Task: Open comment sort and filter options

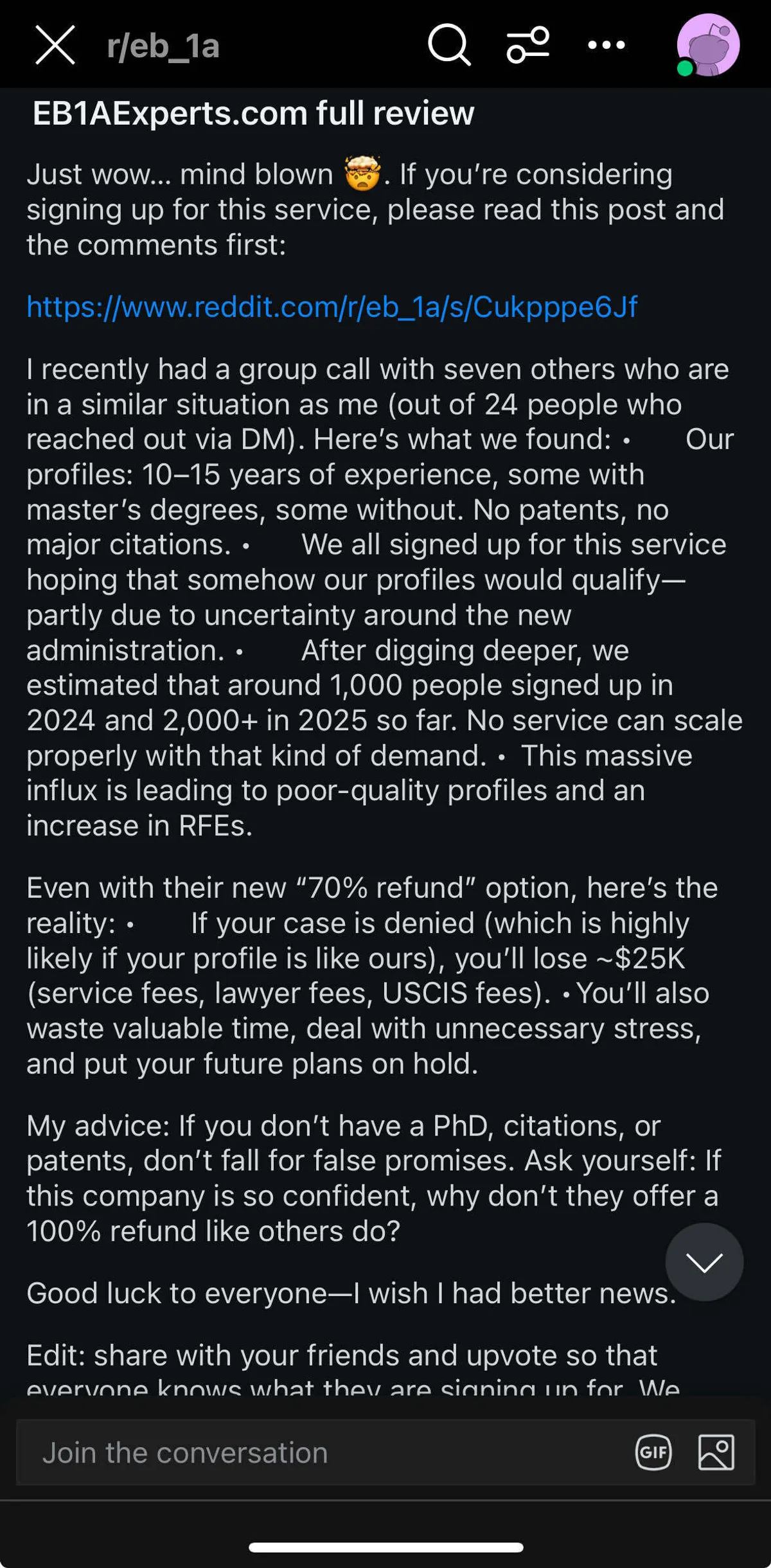Action: 528,45
